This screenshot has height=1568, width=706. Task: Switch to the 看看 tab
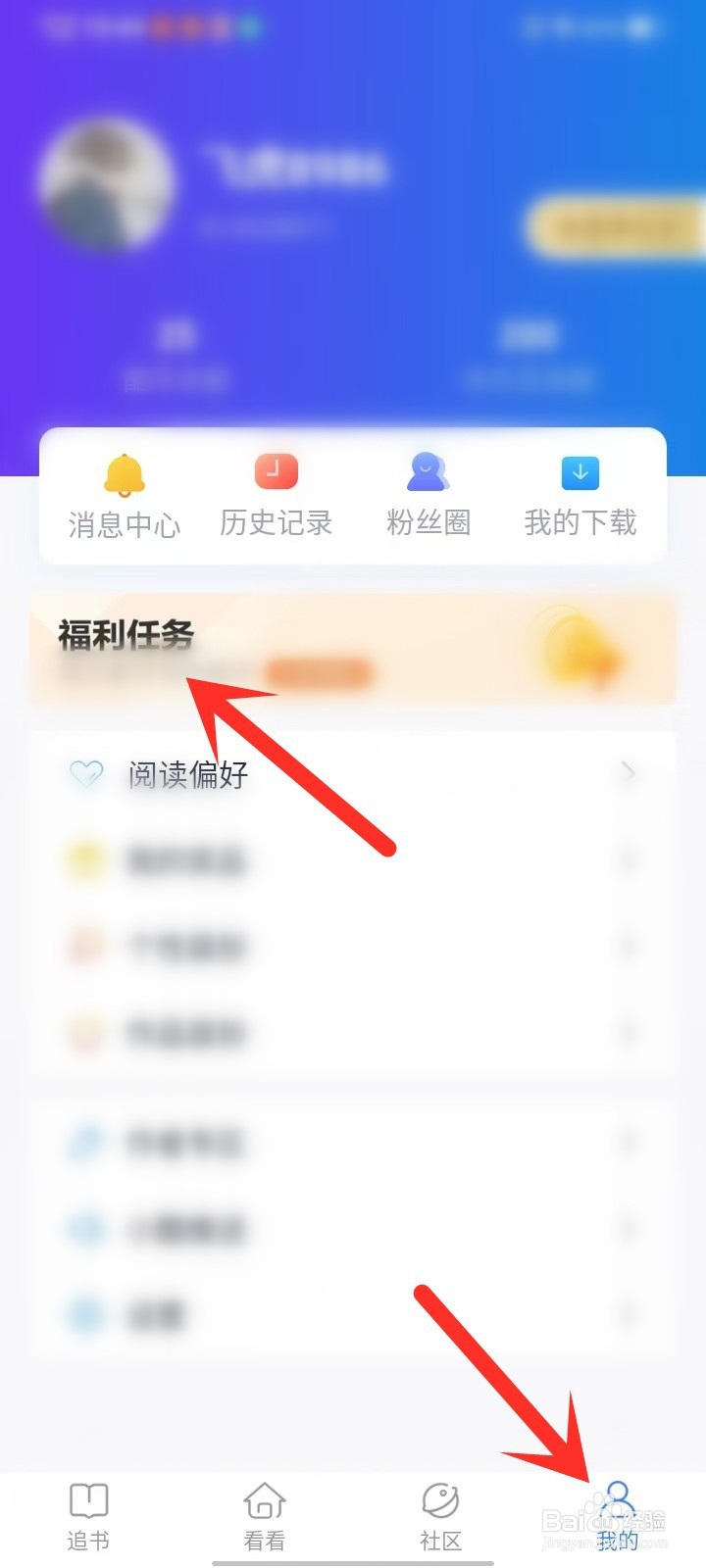point(263,1514)
